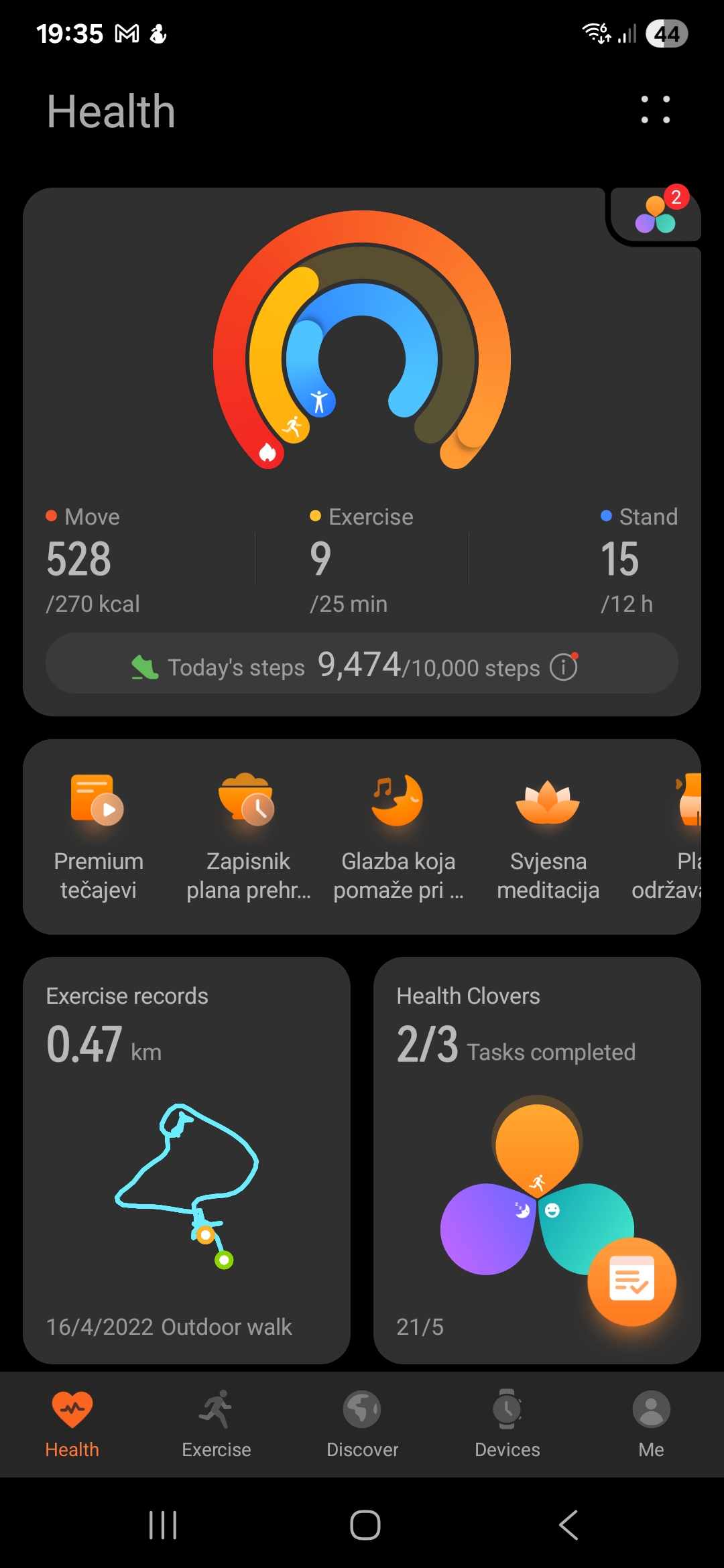724x1568 pixels.
Task: Open the Health Clovers card
Action: [x=537, y=1160]
